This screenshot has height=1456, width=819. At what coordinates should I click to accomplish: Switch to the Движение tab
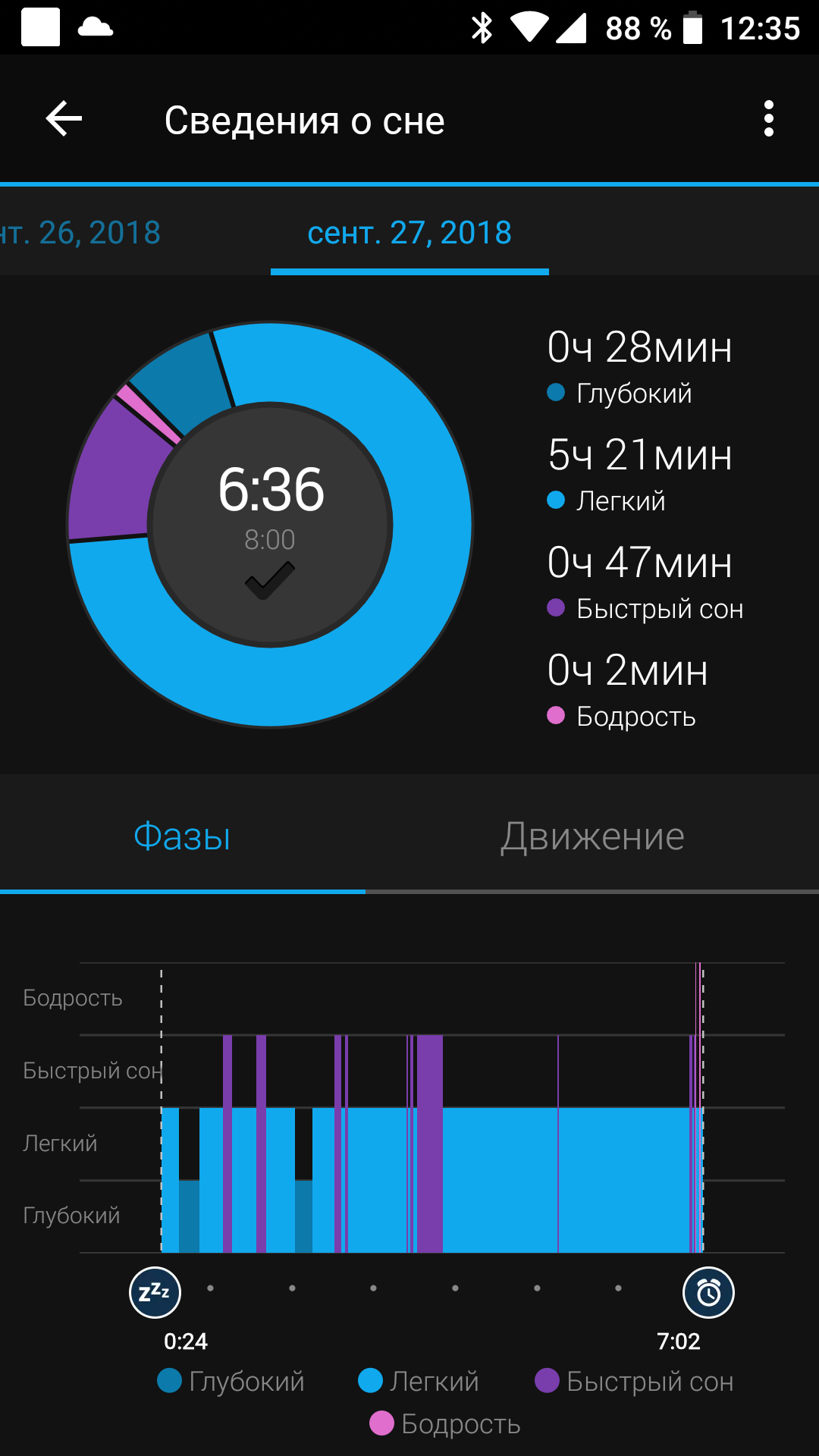tap(592, 836)
